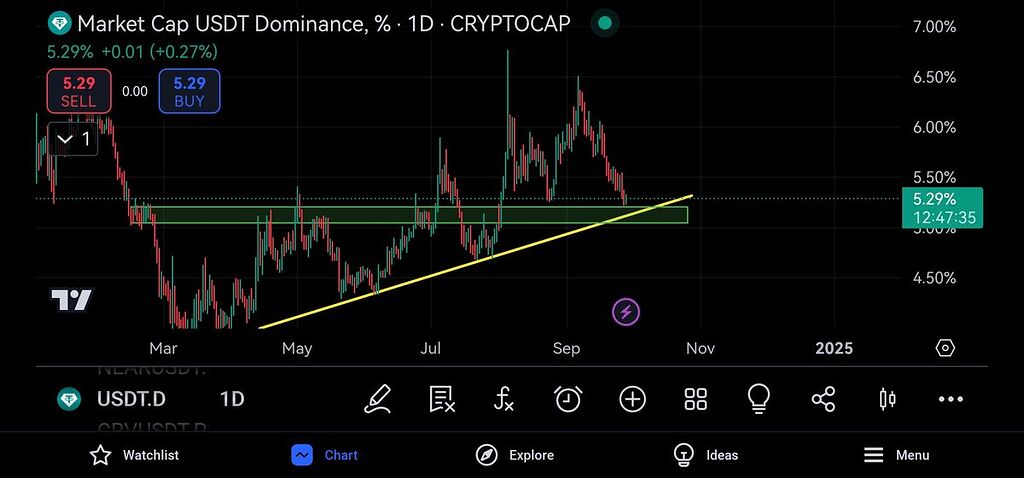
Task: Open the drawing tools pencil
Action: tap(378, 400)
